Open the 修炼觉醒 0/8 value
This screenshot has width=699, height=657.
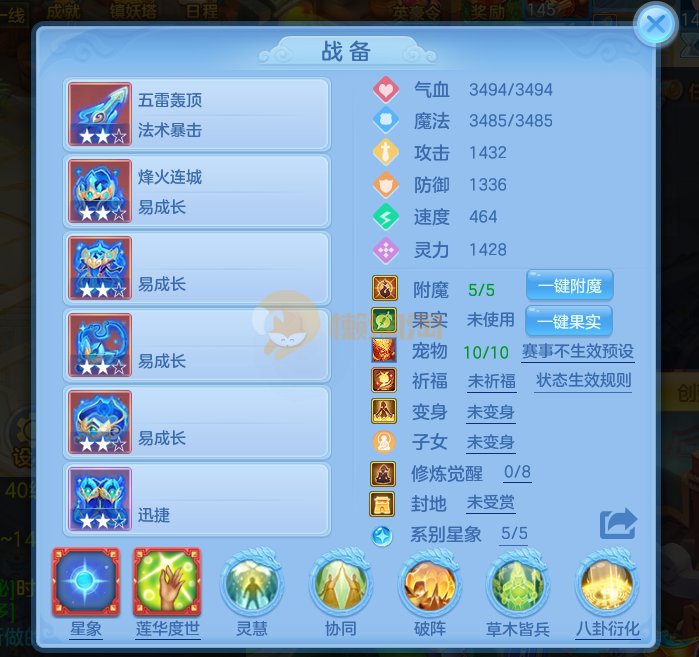517,472
